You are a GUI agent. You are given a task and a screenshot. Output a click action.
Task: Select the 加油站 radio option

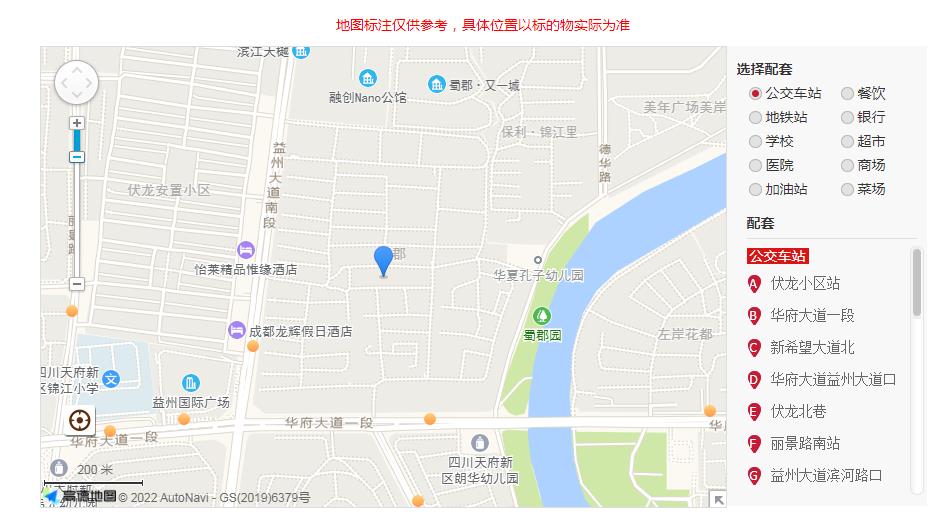point(756,189)
